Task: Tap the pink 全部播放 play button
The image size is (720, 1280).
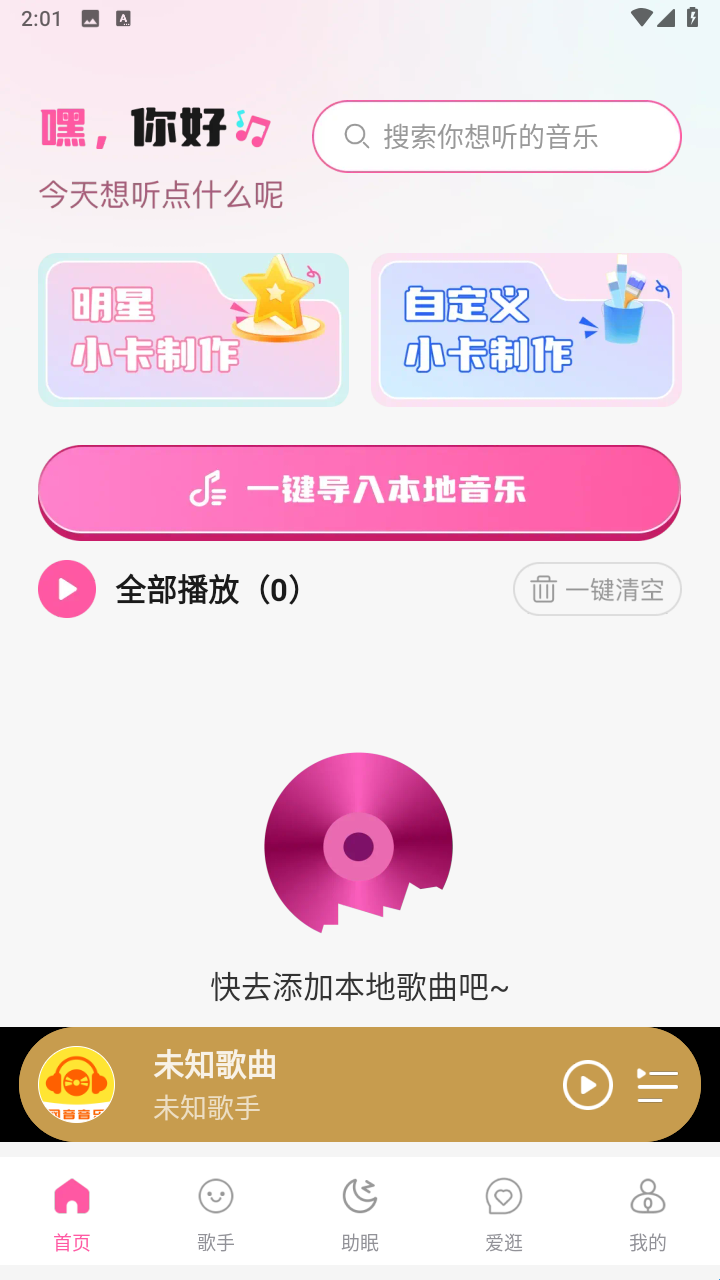Action: point(67,589)
